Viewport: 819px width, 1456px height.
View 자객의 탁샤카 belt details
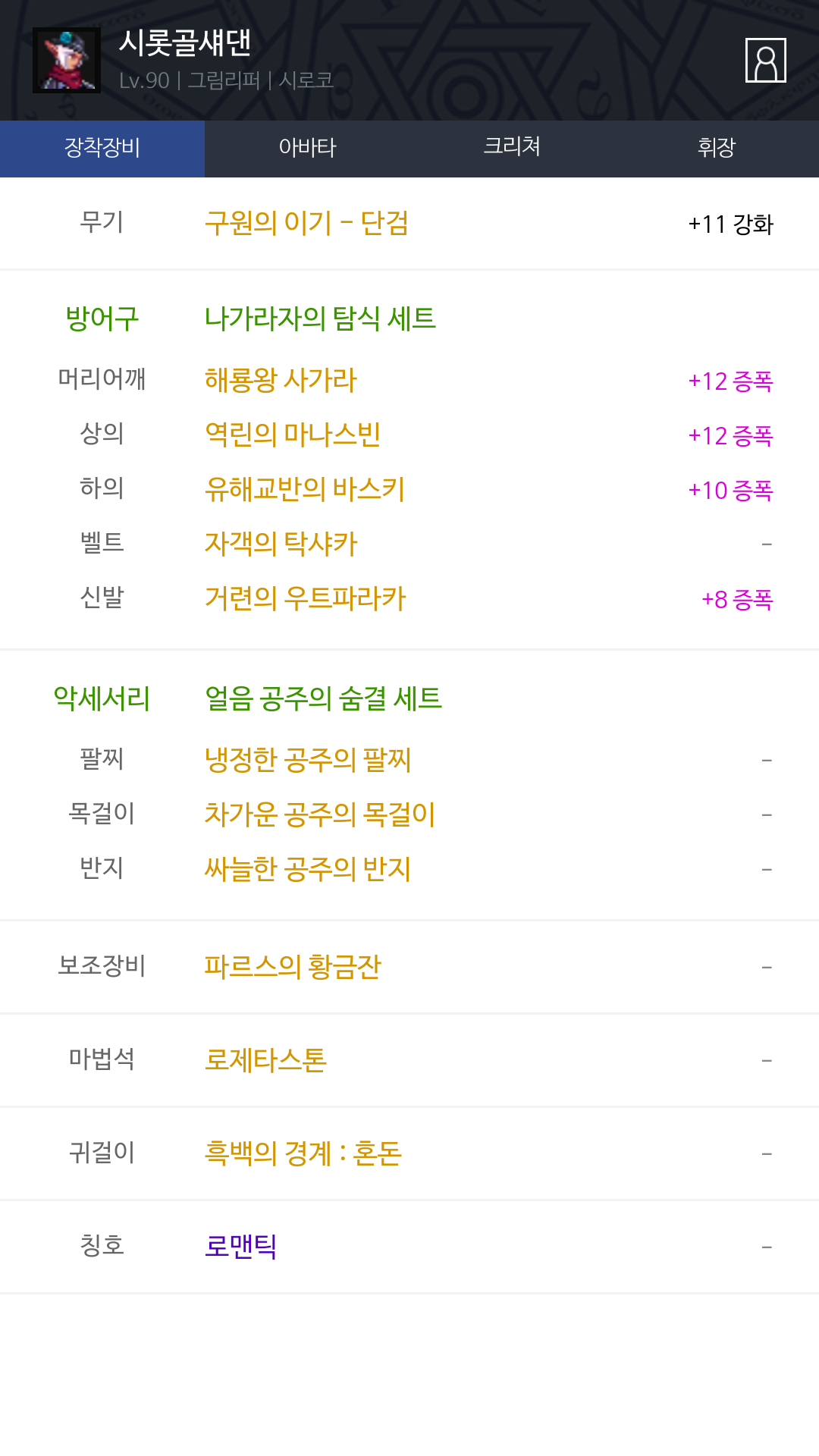coord(281,544)
